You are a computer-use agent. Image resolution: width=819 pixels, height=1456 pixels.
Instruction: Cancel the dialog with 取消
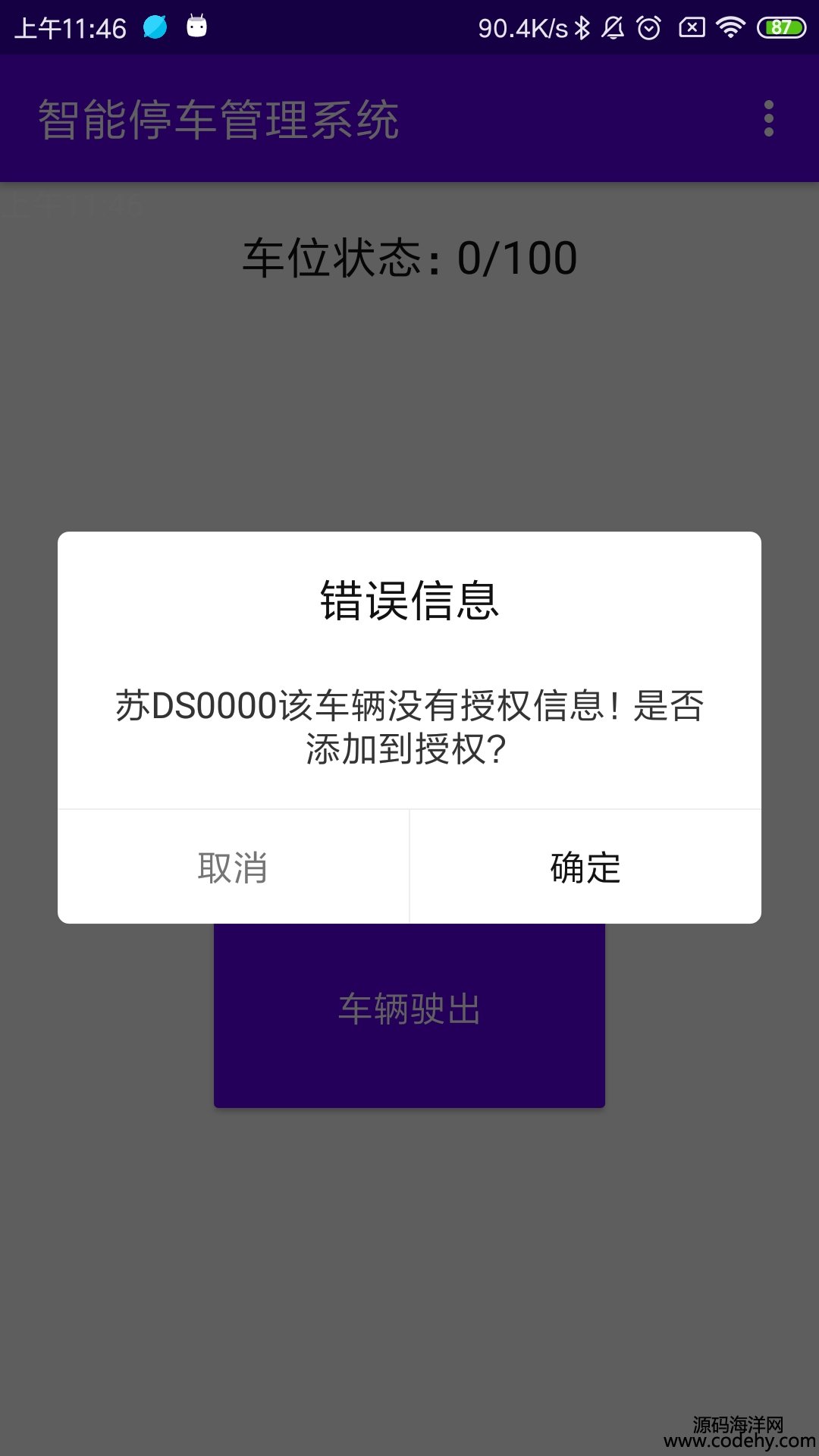(x=233, y=867)
